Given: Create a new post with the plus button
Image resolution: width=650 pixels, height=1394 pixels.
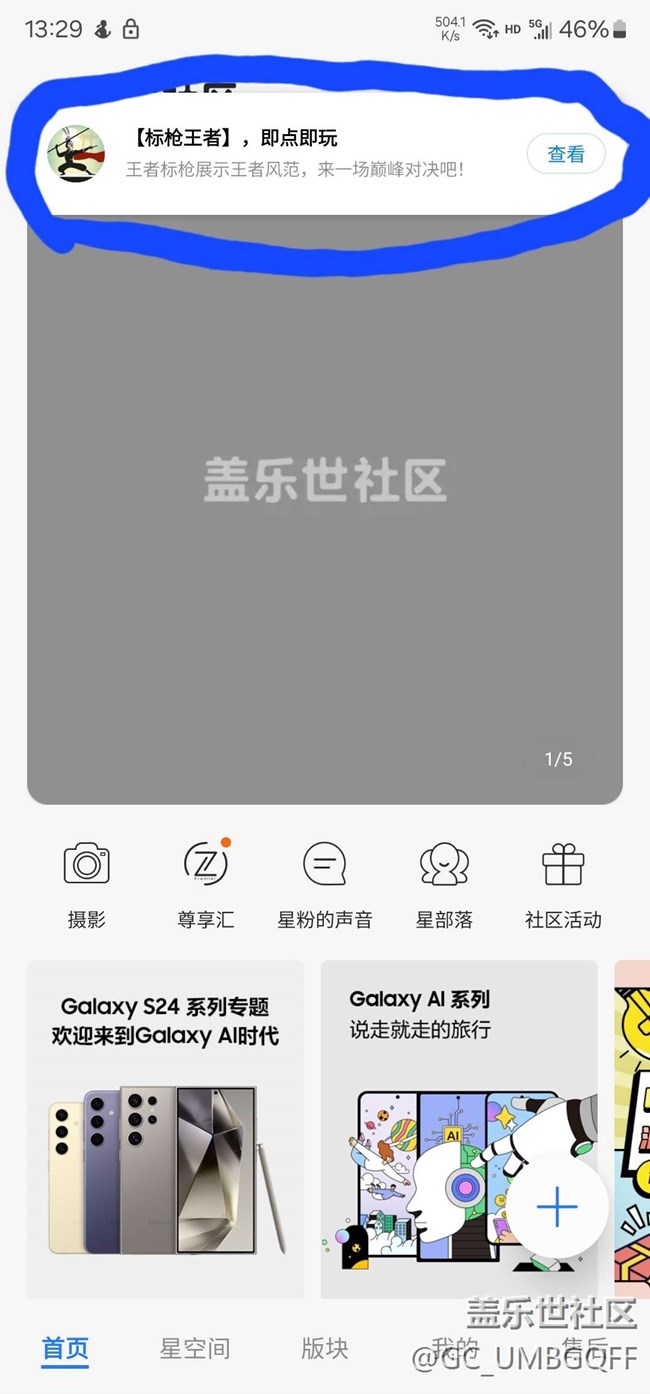Looking at the screenshot, I should click(x=557, y=1208).
